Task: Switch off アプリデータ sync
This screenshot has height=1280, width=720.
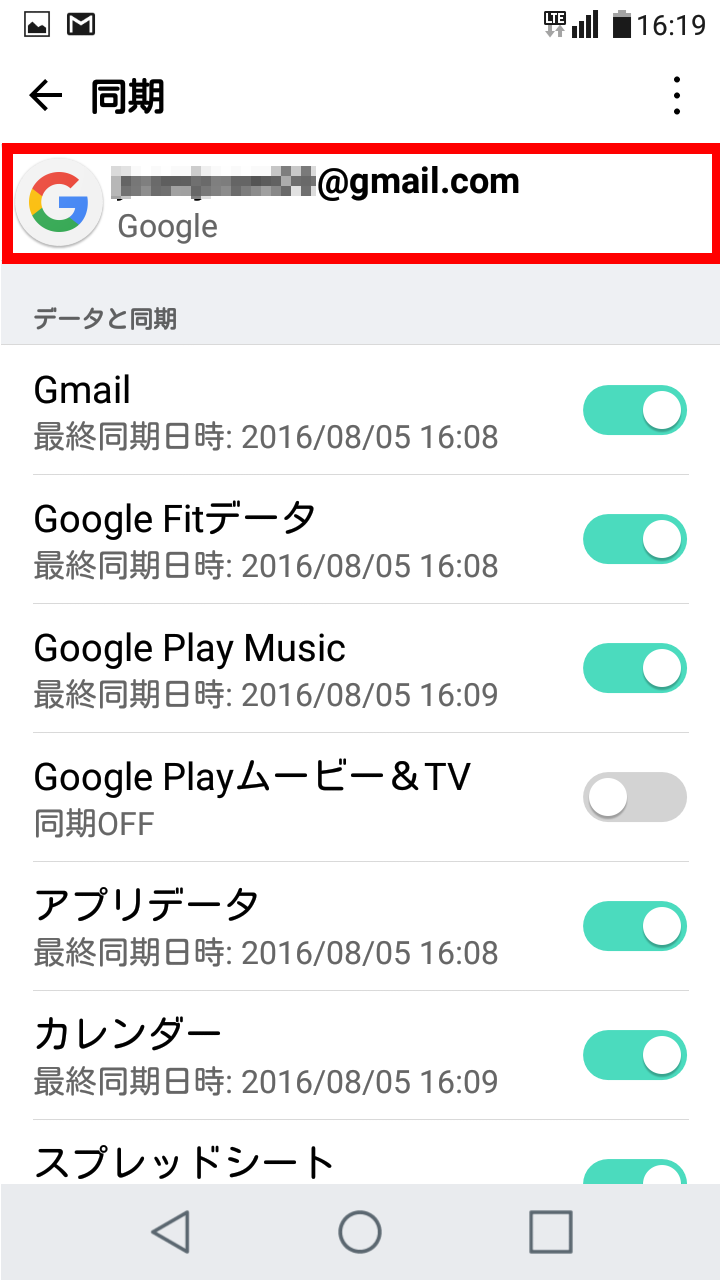Action: point(635,926)
